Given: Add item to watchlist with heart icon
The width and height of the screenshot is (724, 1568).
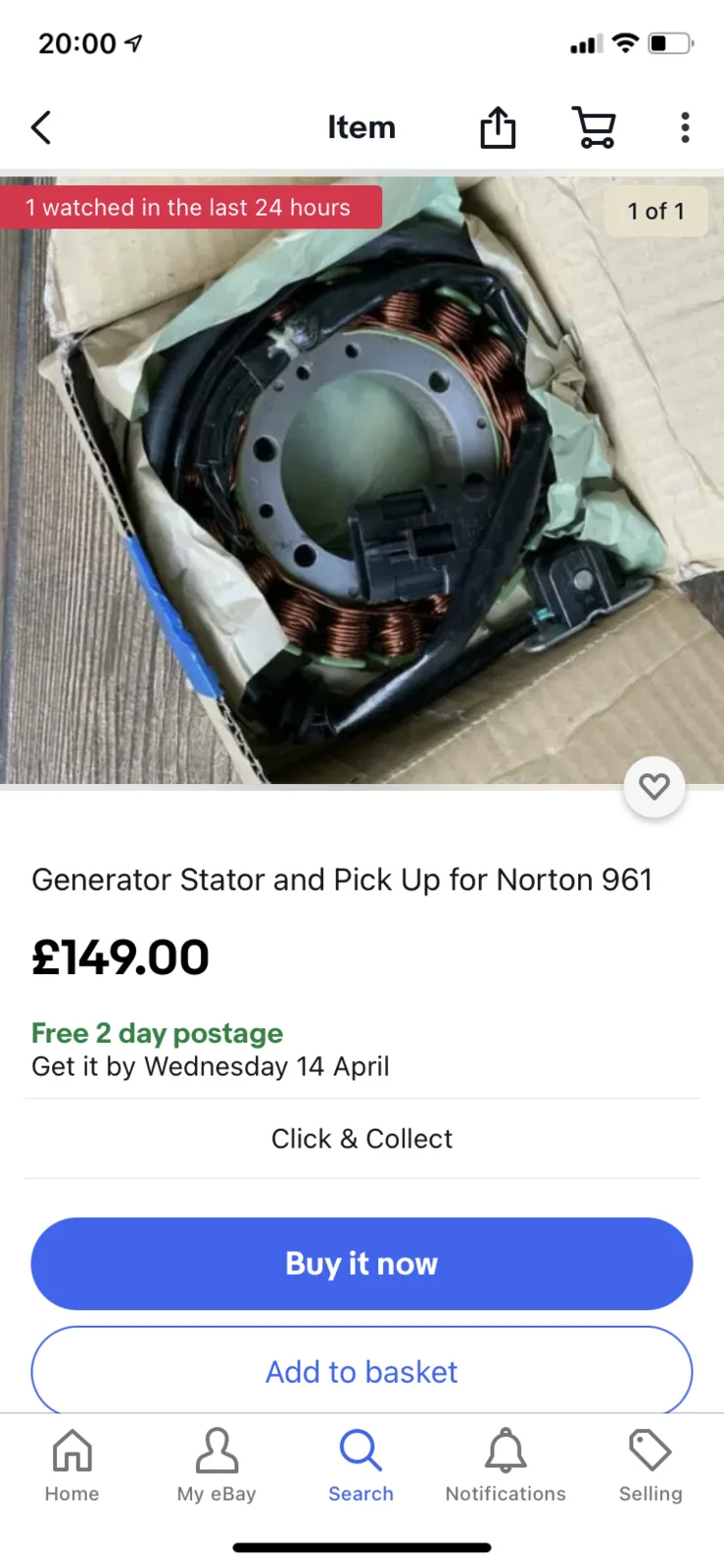Looking at the screenshot, I should pyautogui.click(x=654, y=786).
